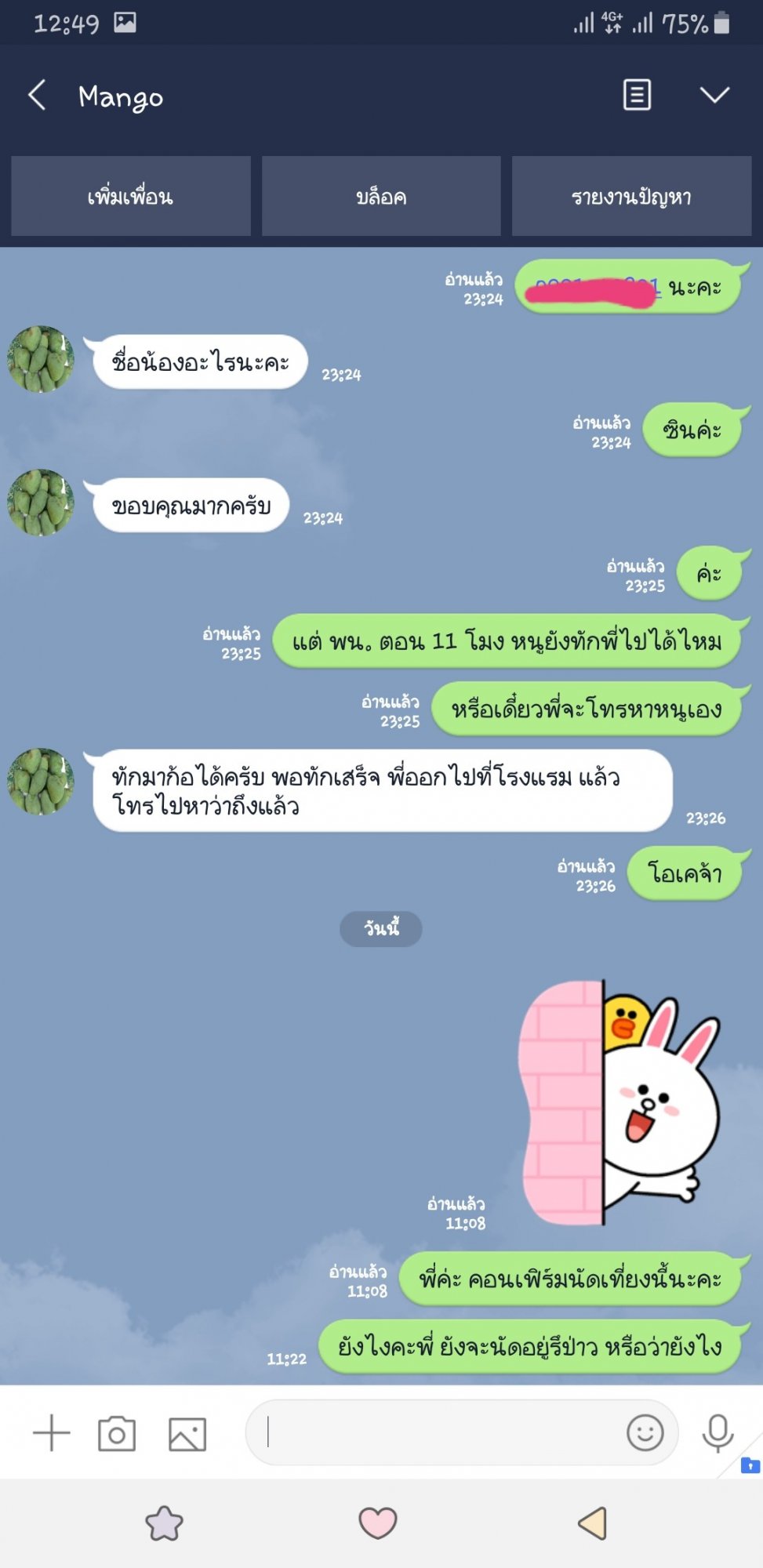
Task: Tap the system back triangle button
Action: click(592, 1523)
